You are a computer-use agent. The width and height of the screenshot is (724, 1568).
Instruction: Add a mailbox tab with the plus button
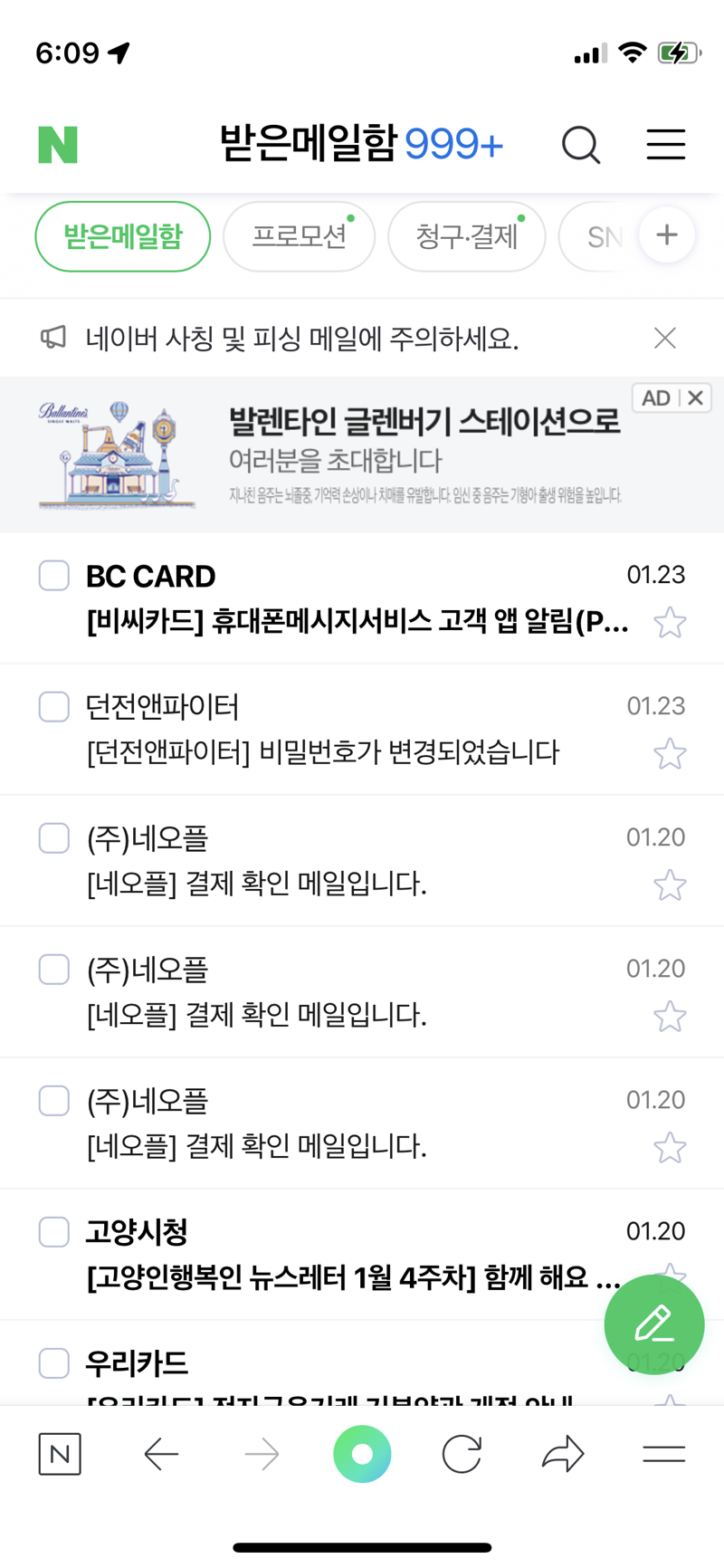667,235
